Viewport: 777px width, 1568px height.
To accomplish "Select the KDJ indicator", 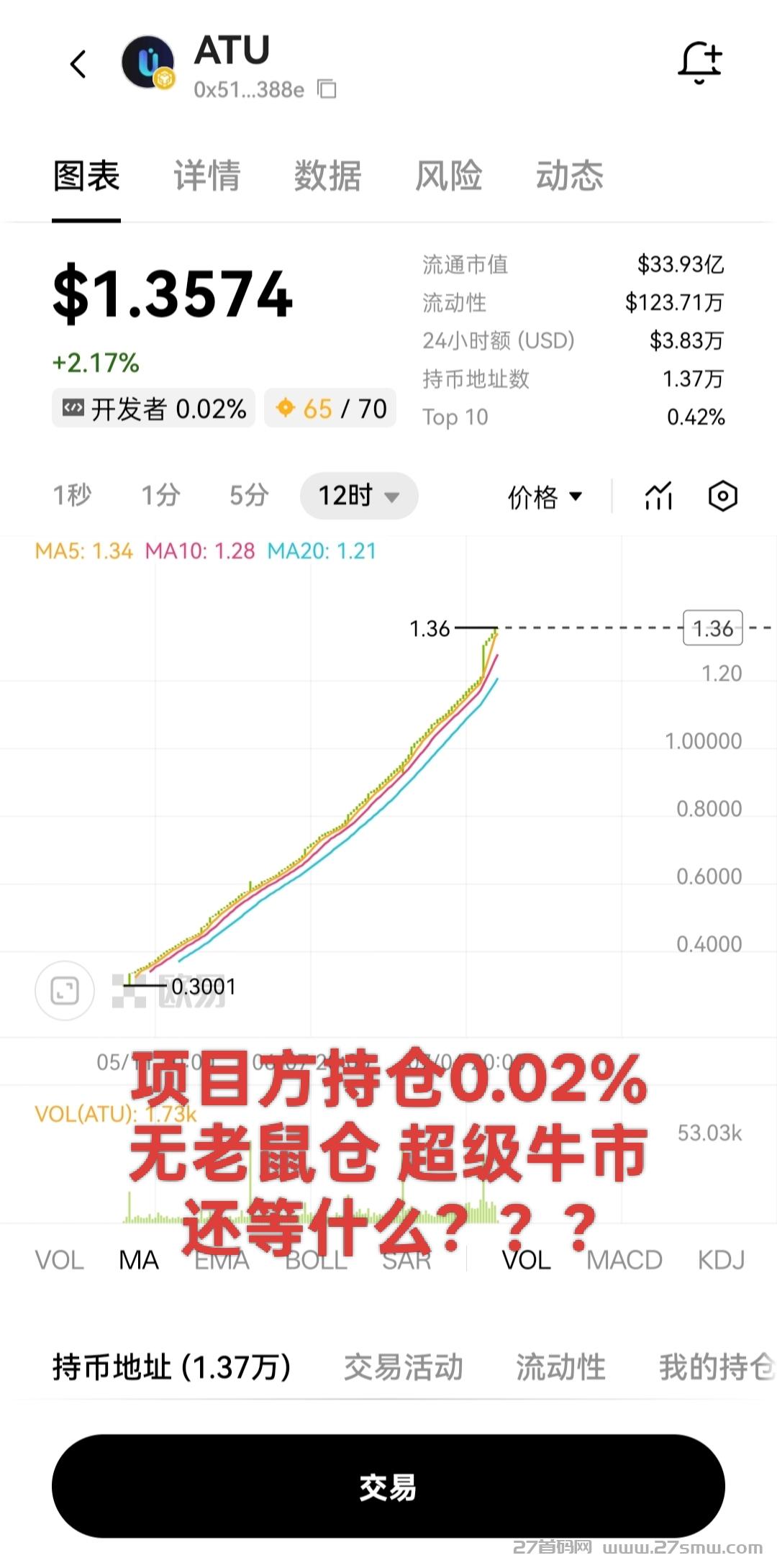I will pos(721,1260).
